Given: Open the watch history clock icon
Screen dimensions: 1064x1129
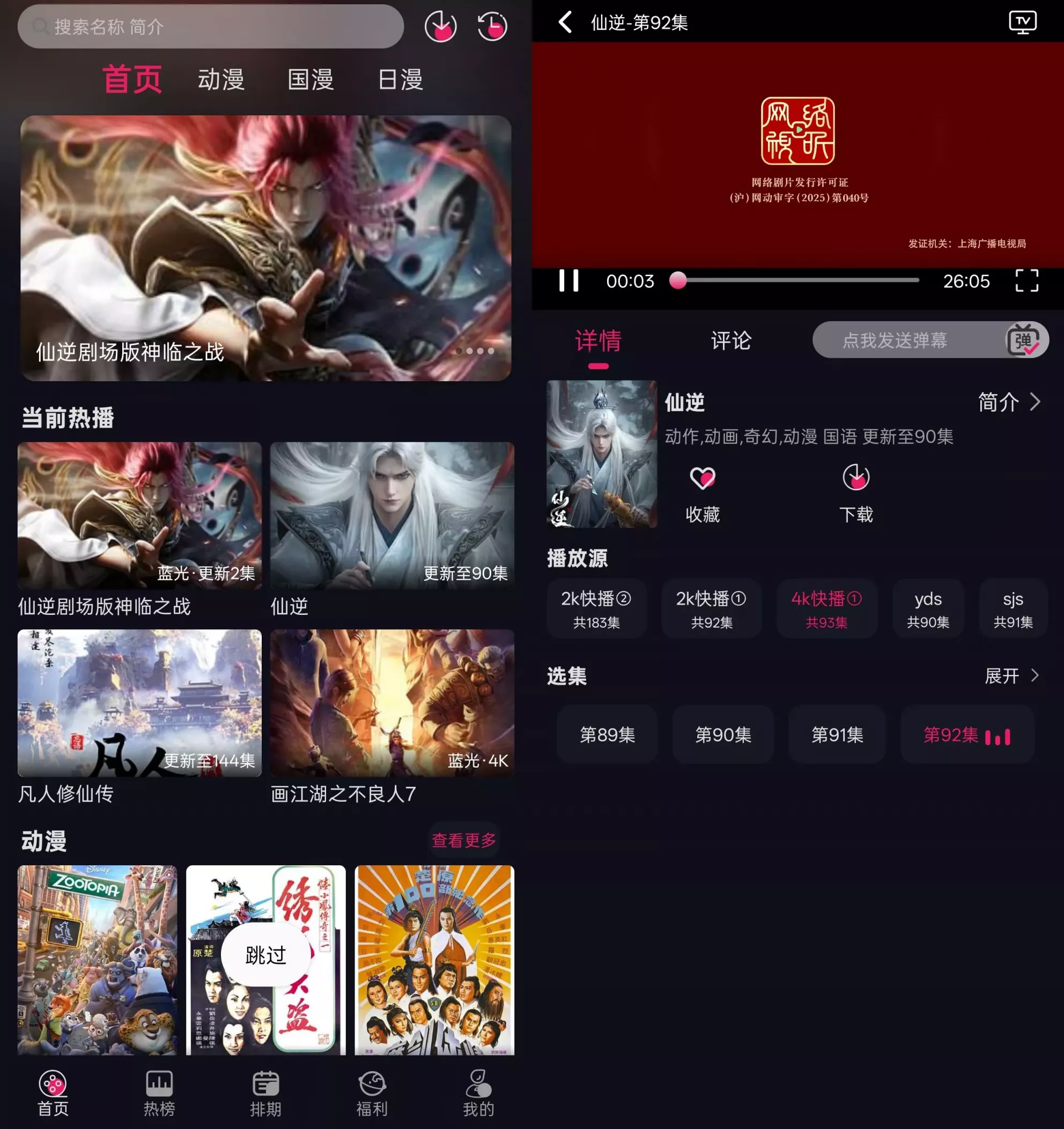Looking at the screenshot, I should point(492,27).
